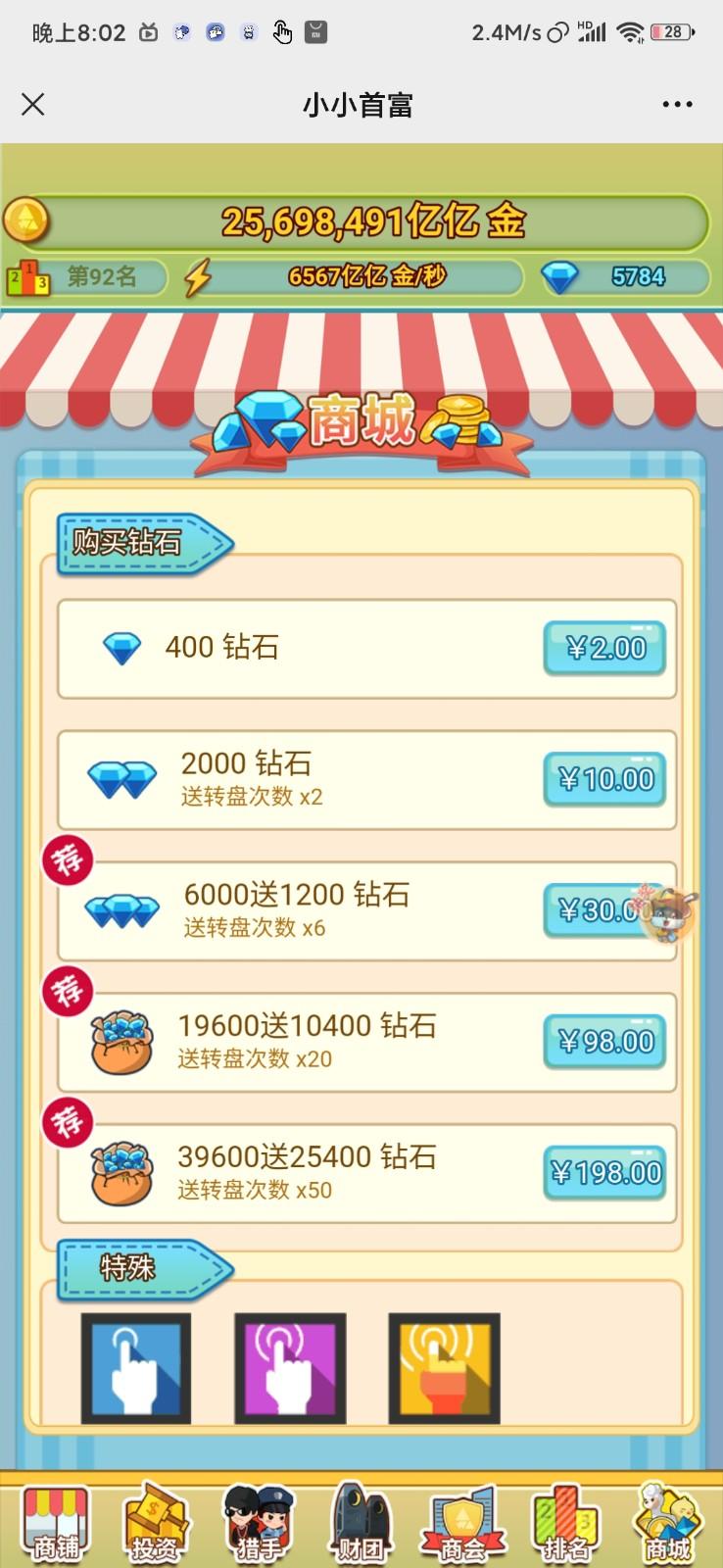This screenshot has width=723, height=1568.
Task: Buy 400 diamonds for ¥2.00
Action: 604,648
